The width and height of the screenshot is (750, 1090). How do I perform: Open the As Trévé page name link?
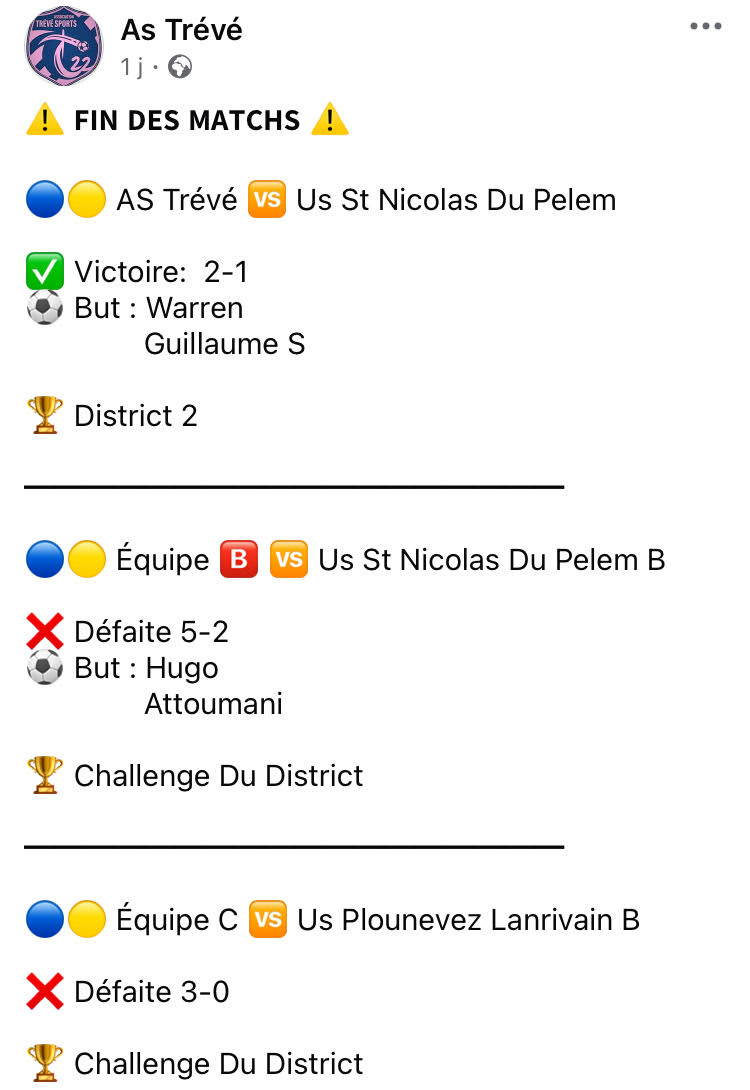(182, 30)
